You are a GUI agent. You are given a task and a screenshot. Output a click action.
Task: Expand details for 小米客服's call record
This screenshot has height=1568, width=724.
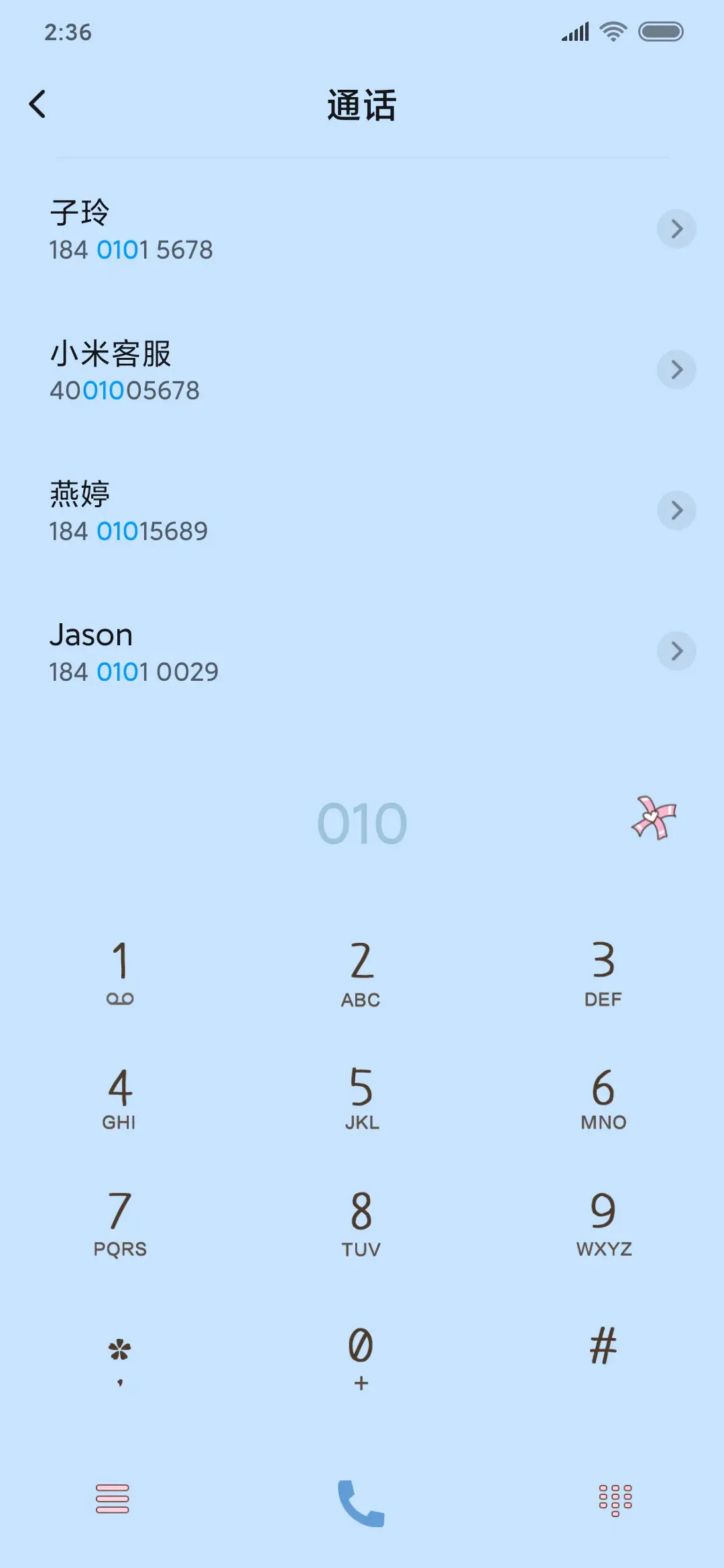tap(676, 369)
